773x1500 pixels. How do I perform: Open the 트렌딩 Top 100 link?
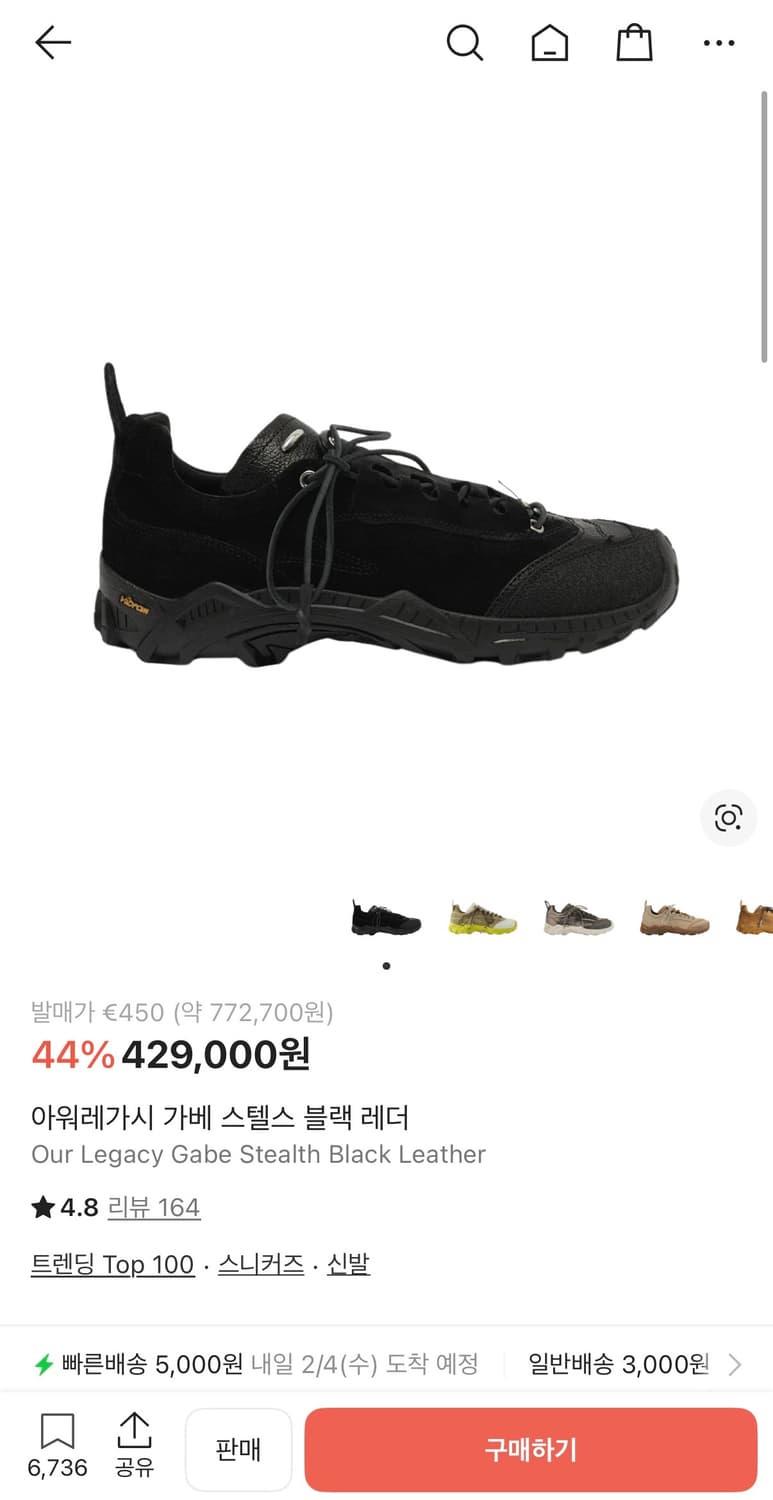112,1264
